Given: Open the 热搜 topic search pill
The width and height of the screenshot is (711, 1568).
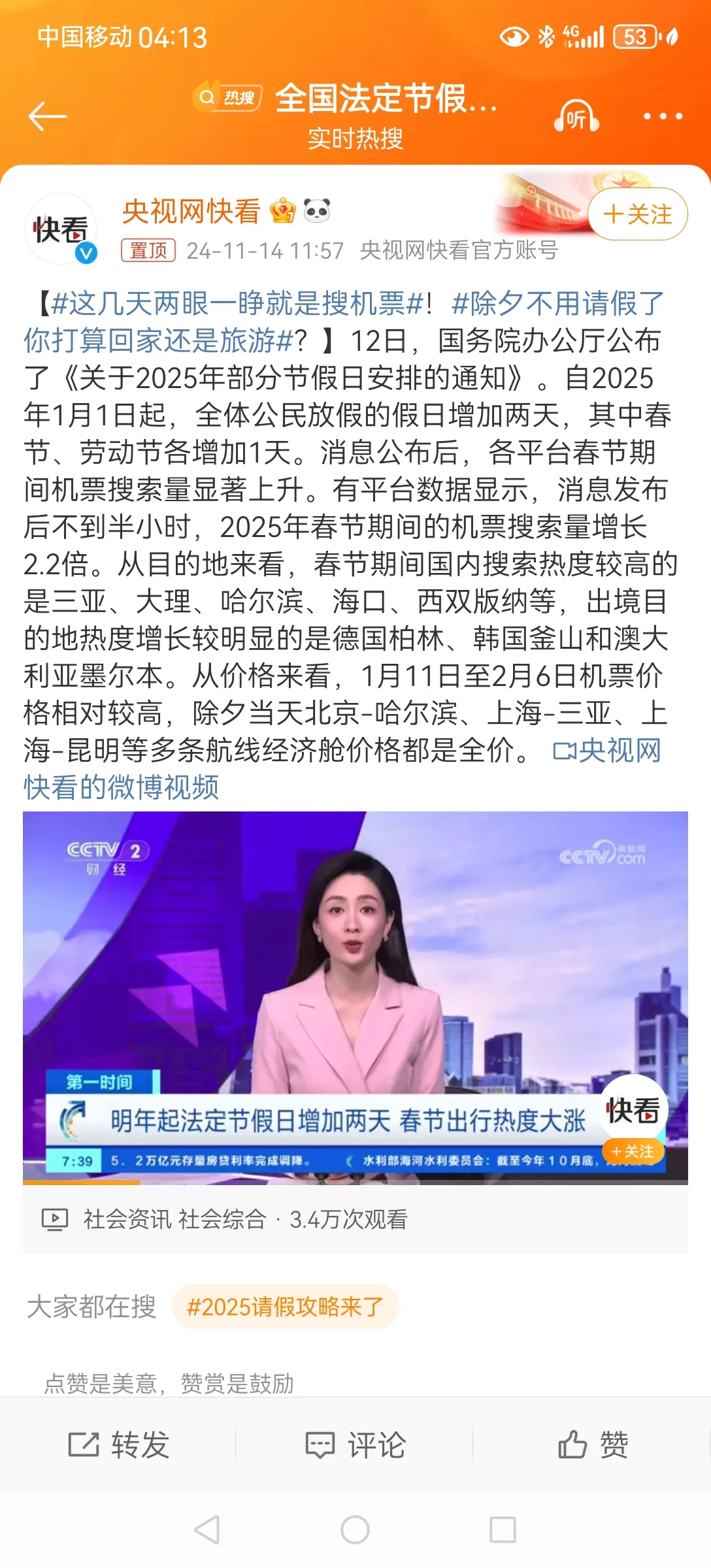Looking at the screenshot, I should coord(228,98).
